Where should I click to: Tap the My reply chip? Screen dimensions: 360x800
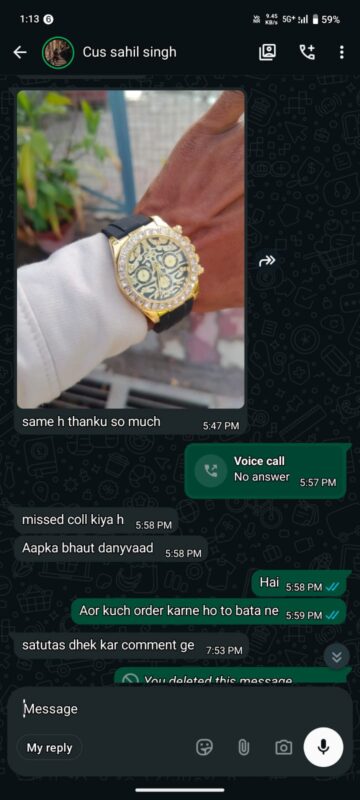[x=49, y=748]
